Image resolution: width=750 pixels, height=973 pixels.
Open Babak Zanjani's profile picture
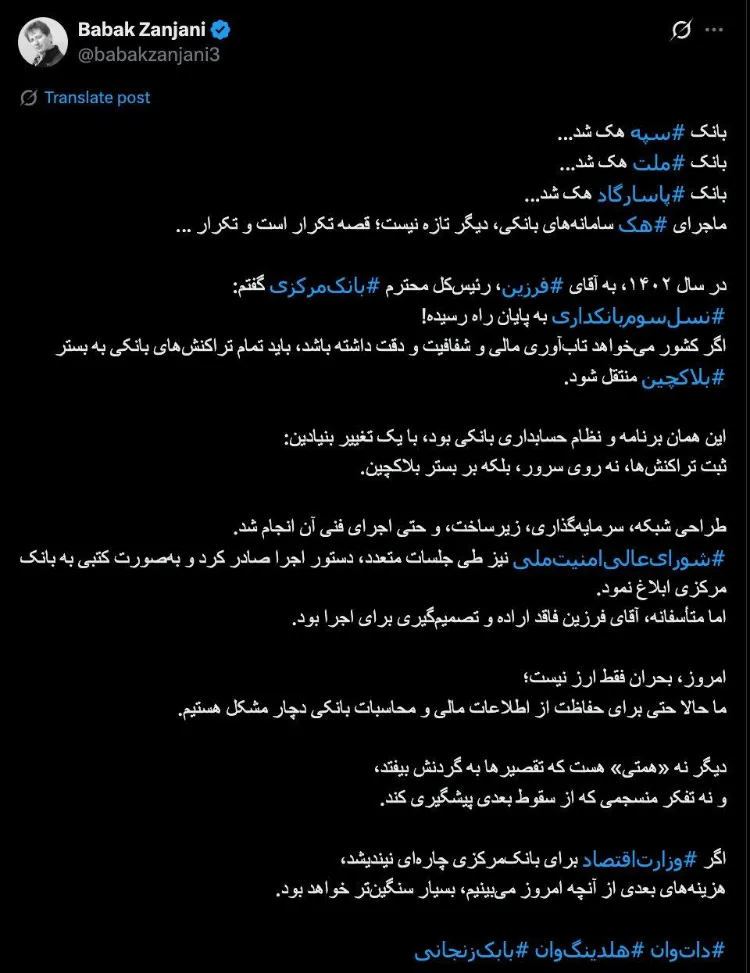click(x=41, y=41)
